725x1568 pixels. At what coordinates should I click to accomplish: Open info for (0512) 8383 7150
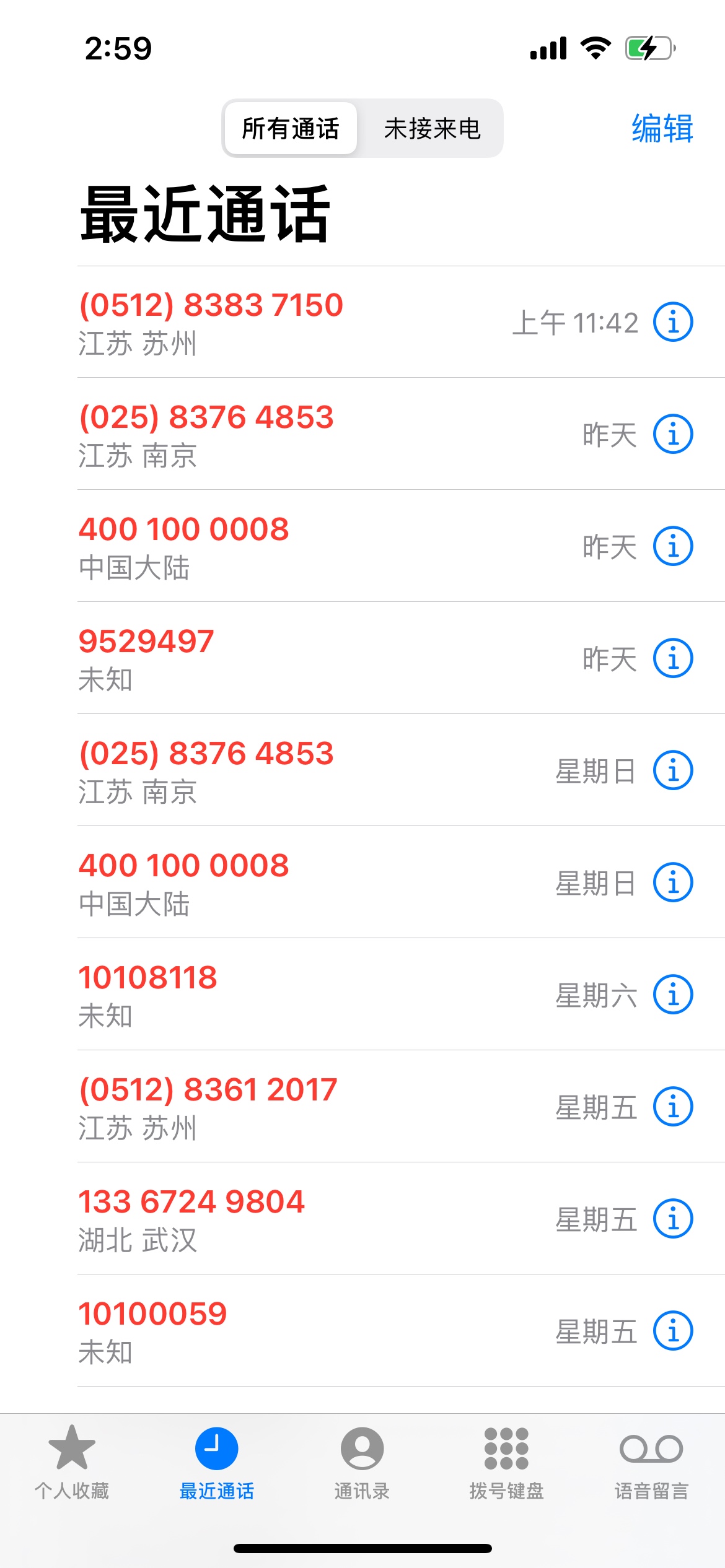(673, 322)
